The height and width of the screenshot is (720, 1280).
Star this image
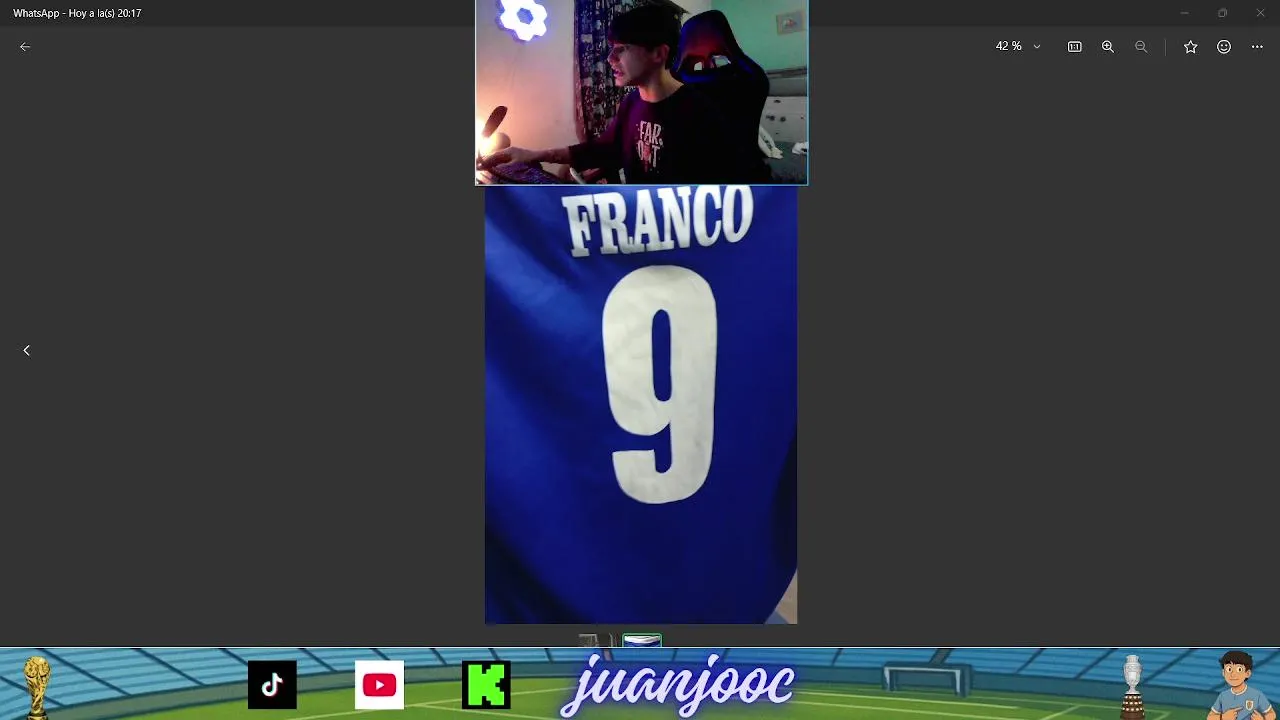[1190, 47]
